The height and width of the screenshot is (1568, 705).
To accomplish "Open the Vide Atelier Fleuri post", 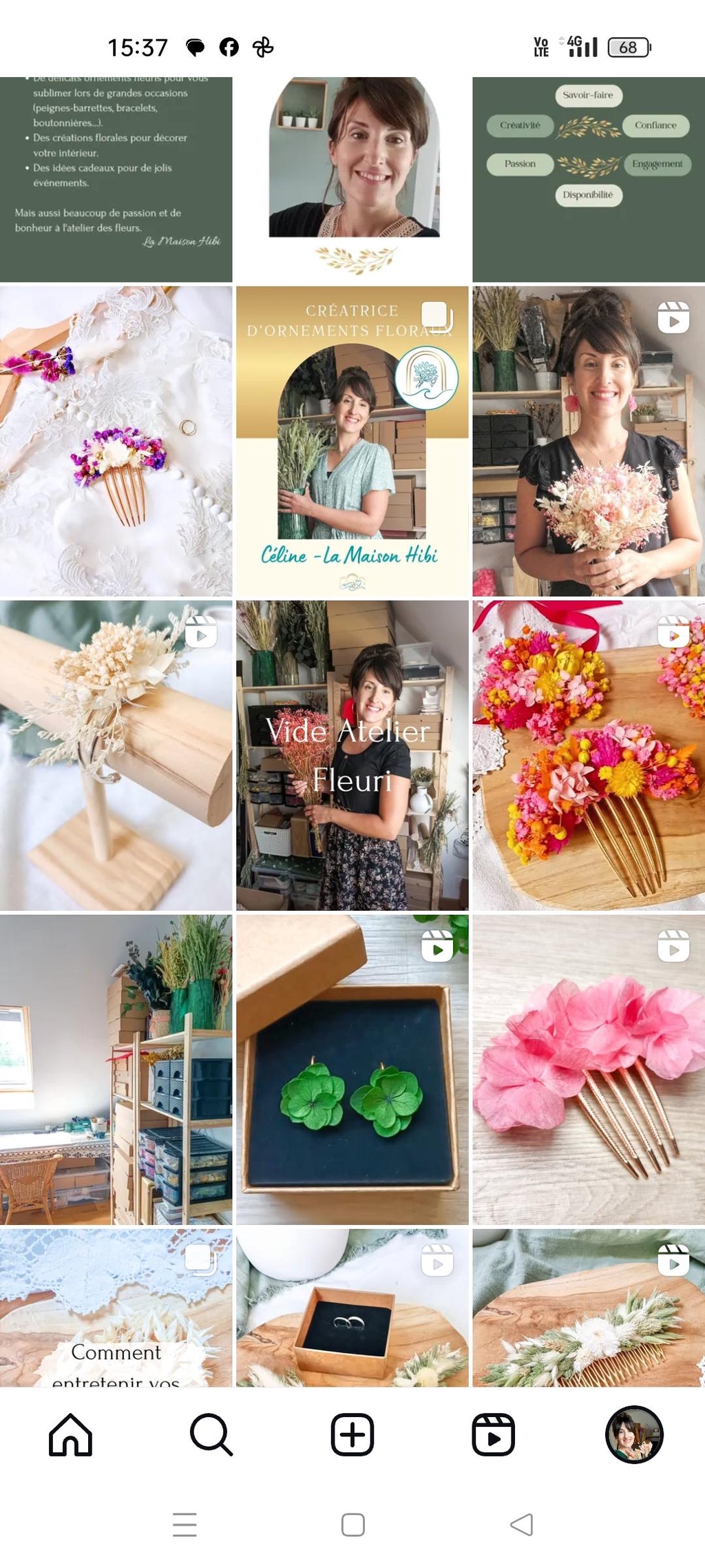I will pyautogui.click(x=352, y=755).
